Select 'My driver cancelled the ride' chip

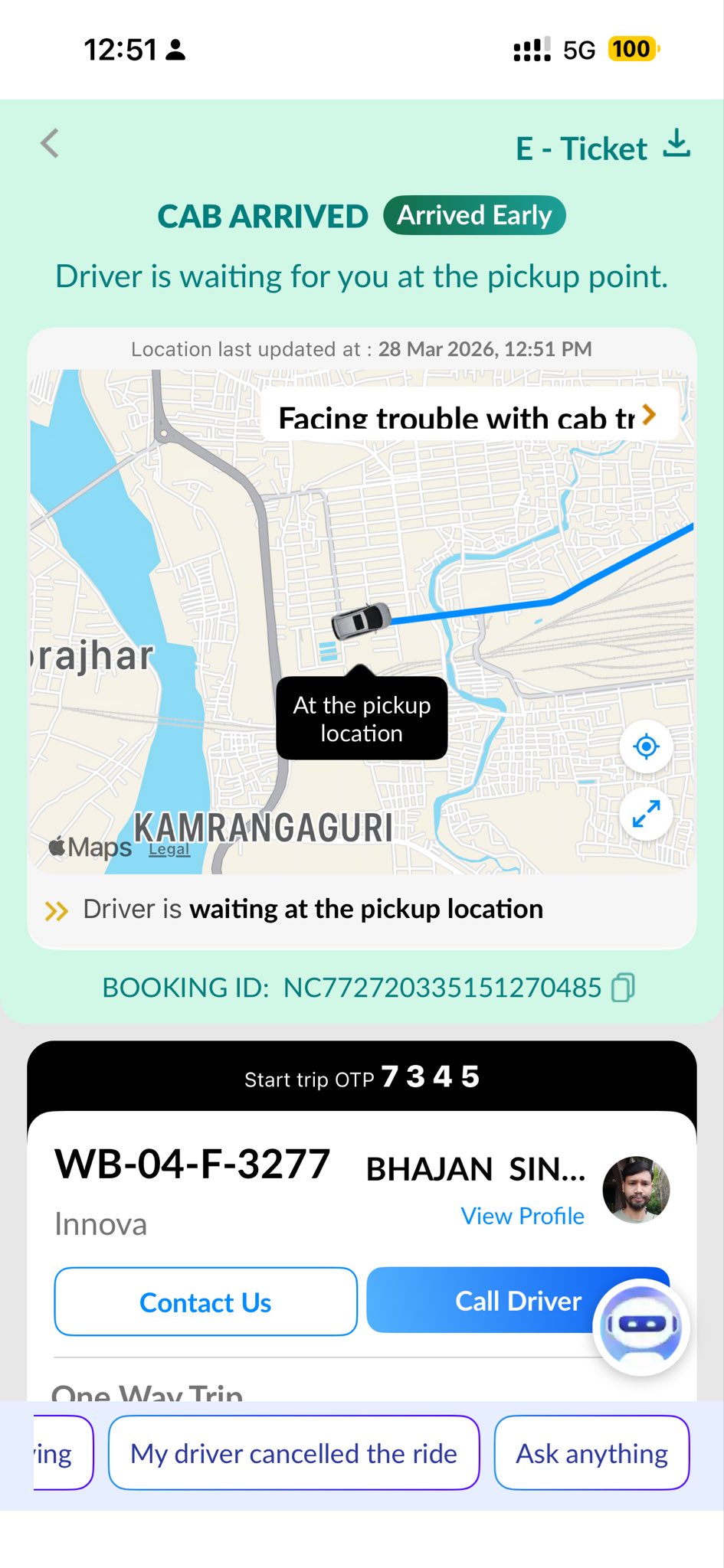pyautogui.click(x=293, y=1453)
